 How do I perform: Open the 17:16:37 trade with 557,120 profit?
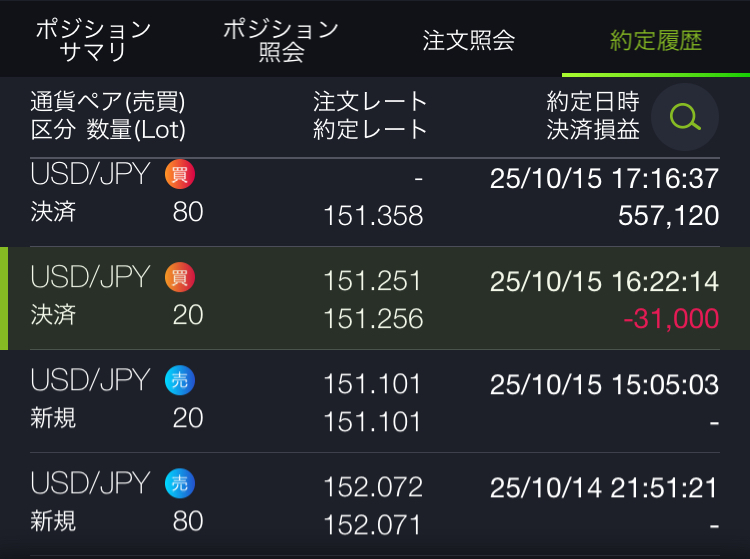(x=375, y=197)
